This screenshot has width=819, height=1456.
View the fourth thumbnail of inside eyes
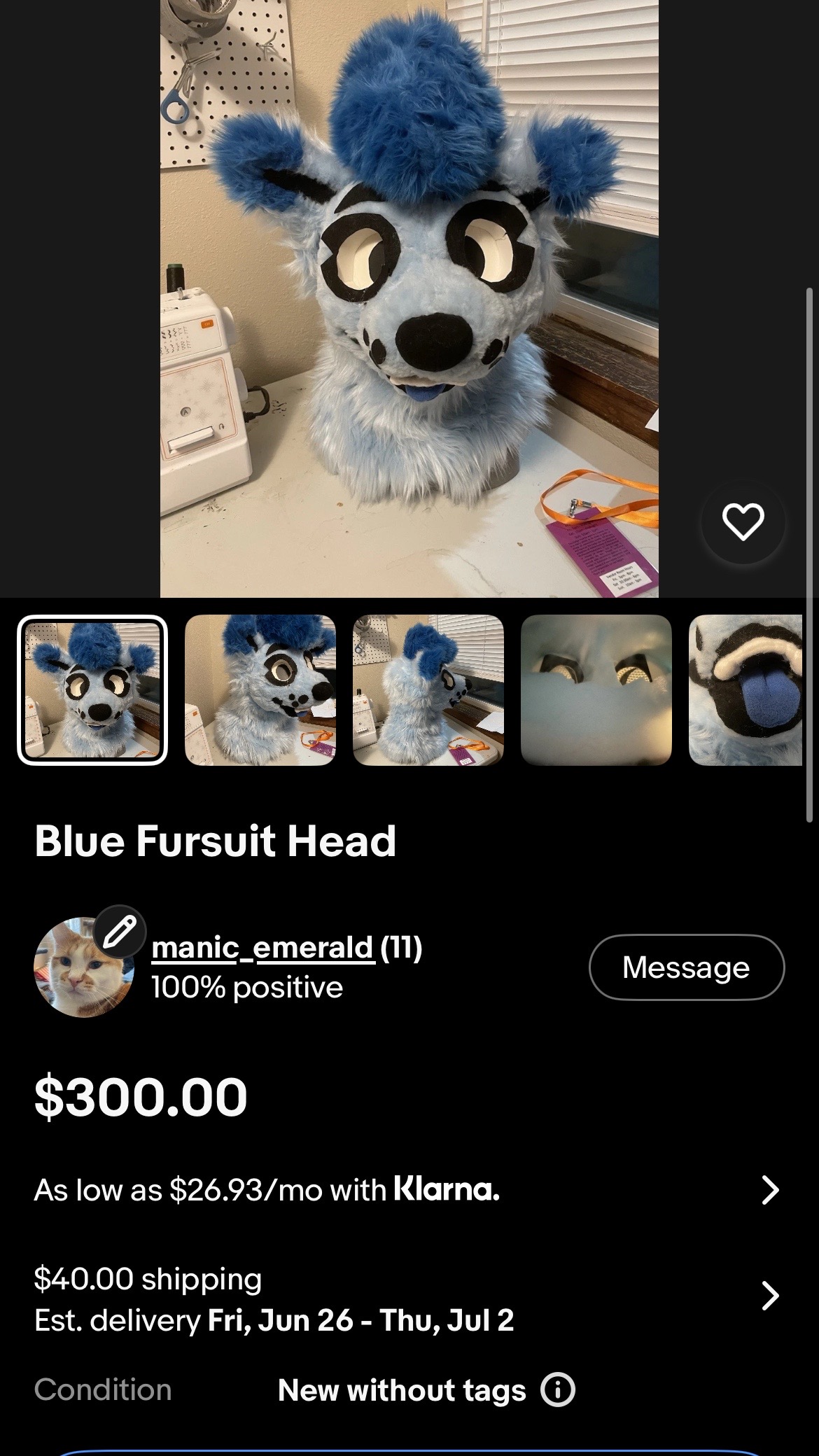point(596,690)
